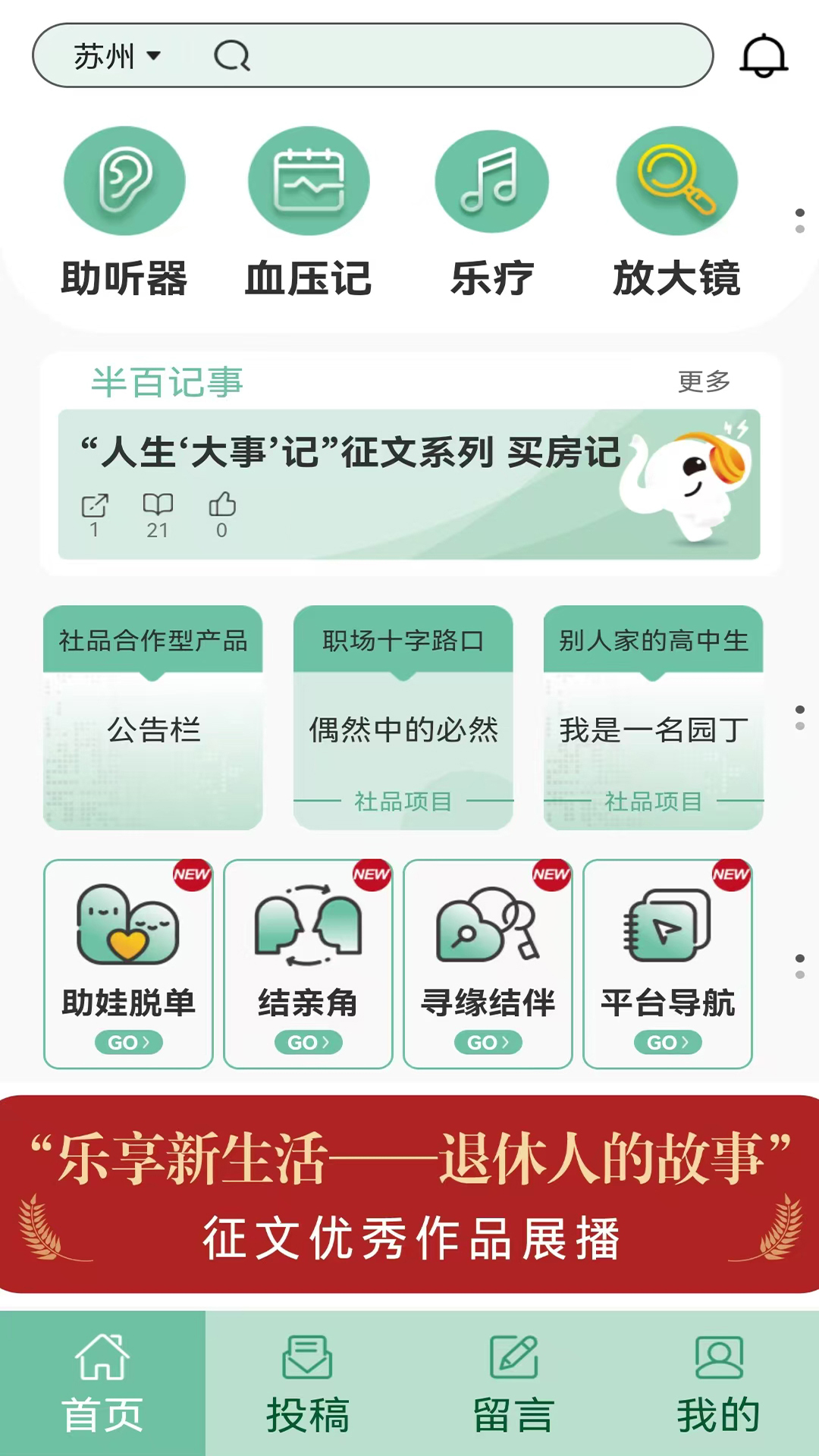The height and width of the screenshot is (1456, 819).
Task: Select the 血压记 blood pressure icon
Action: pyautogui.click(x=308, y=180)
